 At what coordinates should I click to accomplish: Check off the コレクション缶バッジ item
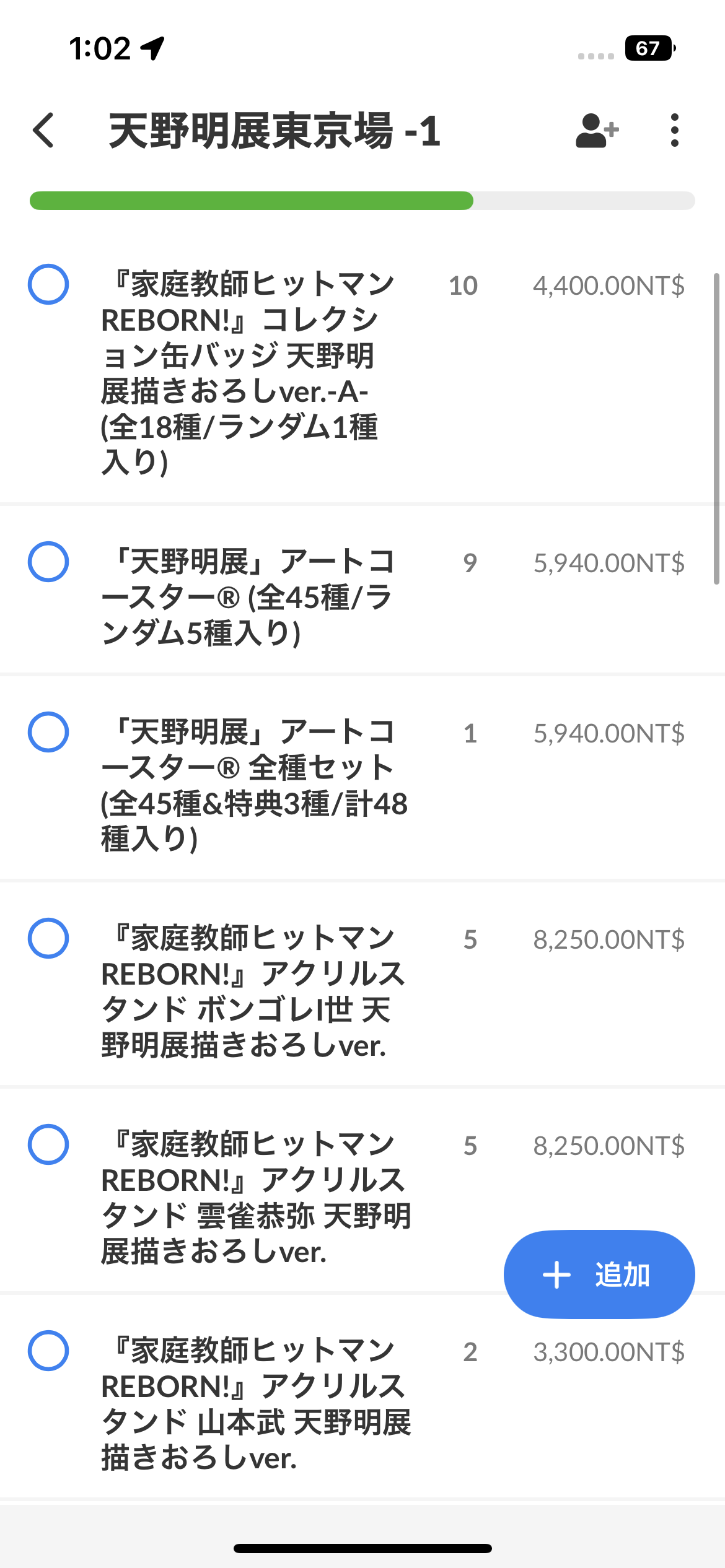48,284
